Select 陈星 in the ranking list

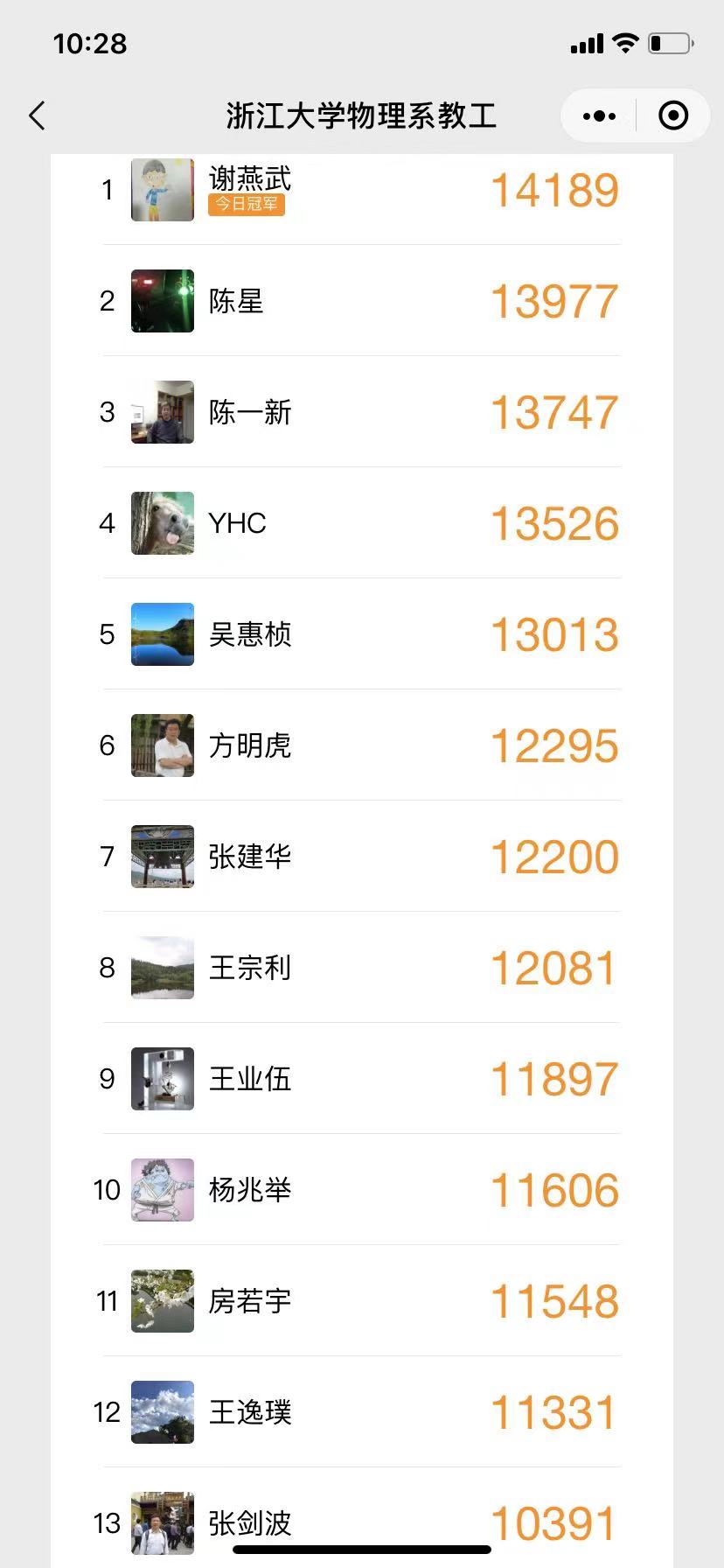[x=361, y=301]
